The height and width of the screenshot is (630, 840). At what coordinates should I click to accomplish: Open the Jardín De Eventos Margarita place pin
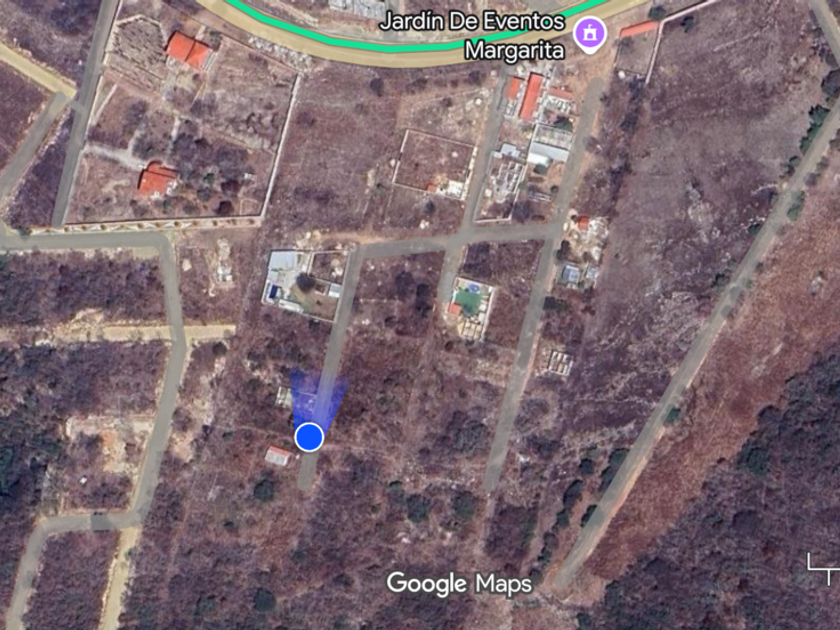[x=590, y=34]
